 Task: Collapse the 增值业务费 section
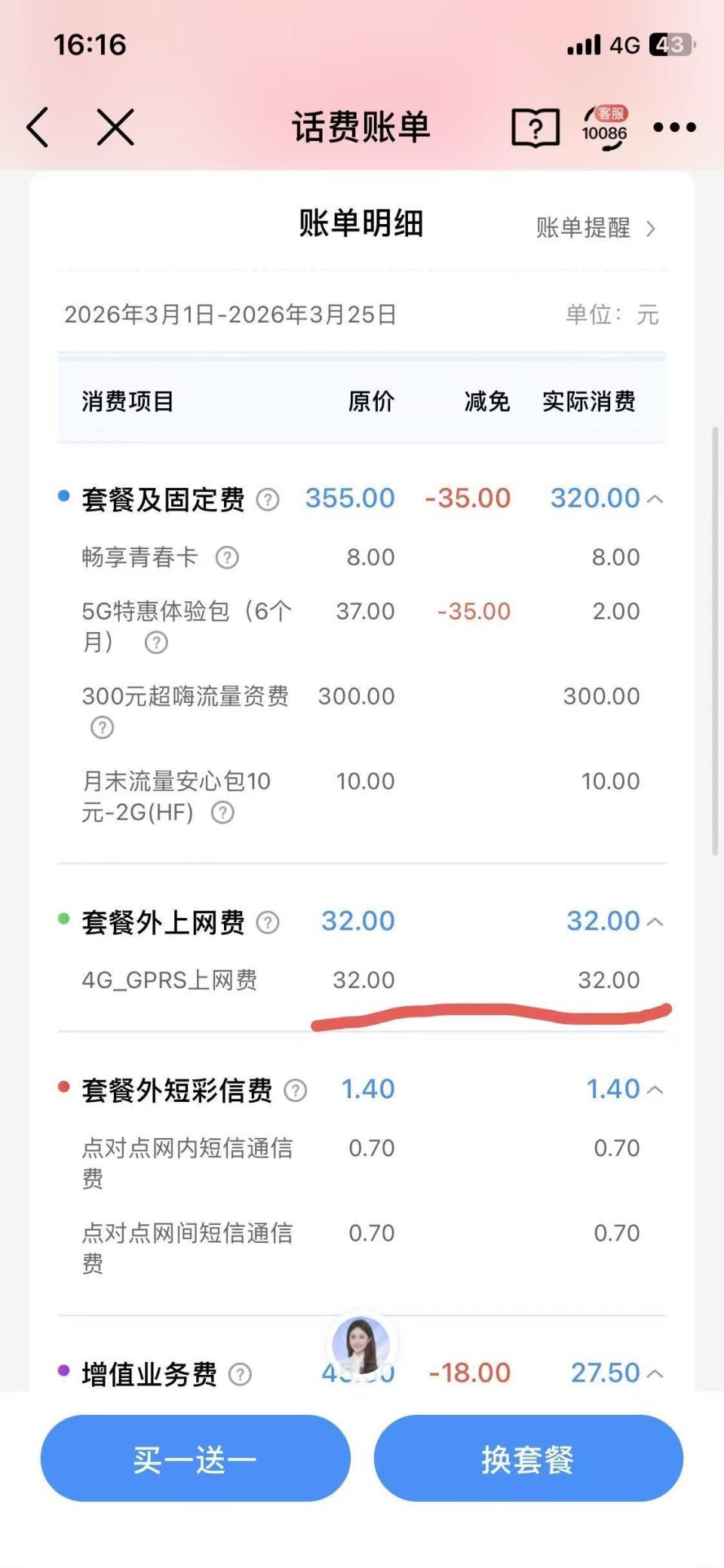click(655, 1373)
